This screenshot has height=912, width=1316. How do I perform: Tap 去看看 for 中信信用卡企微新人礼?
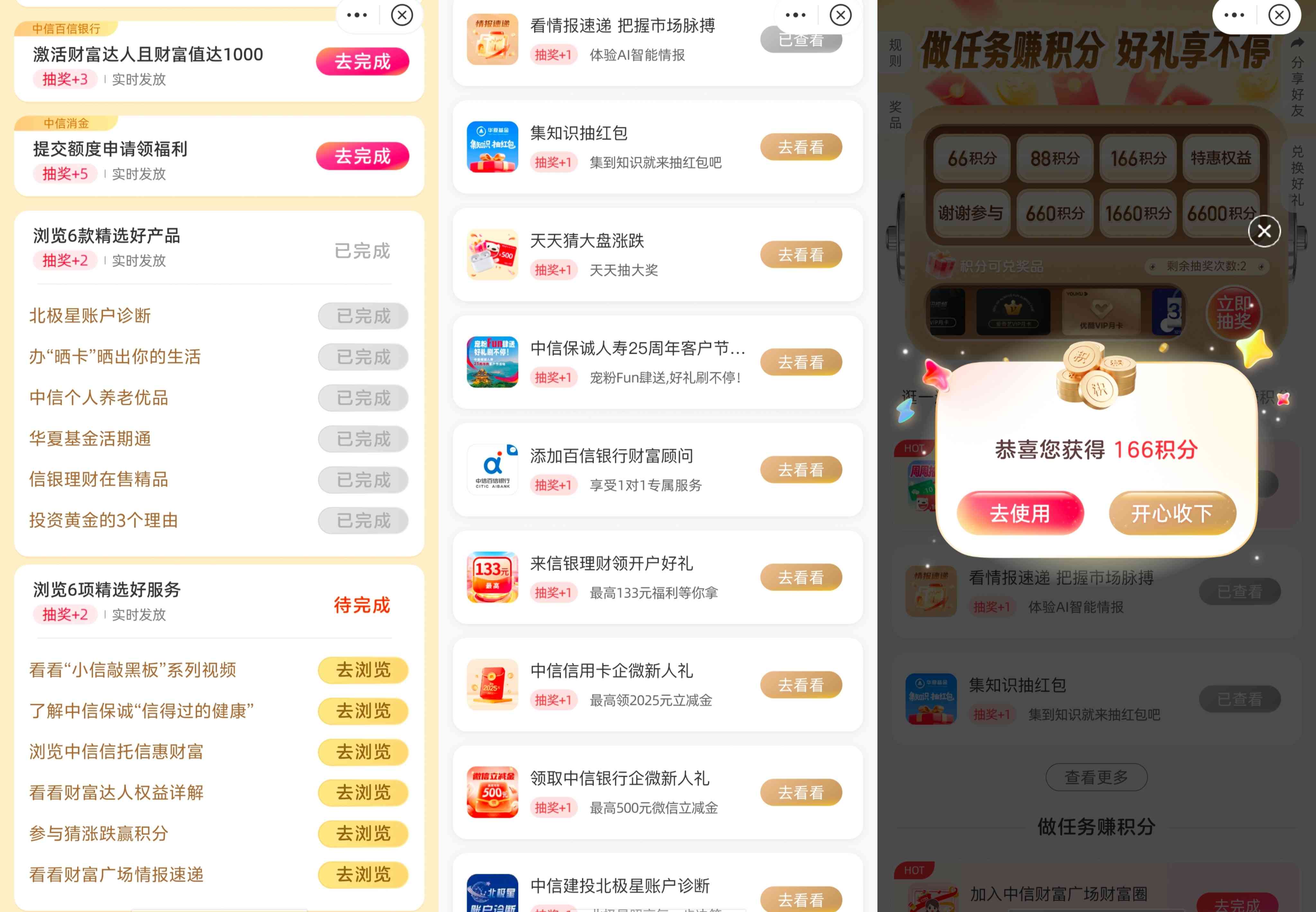coord(800,685)
